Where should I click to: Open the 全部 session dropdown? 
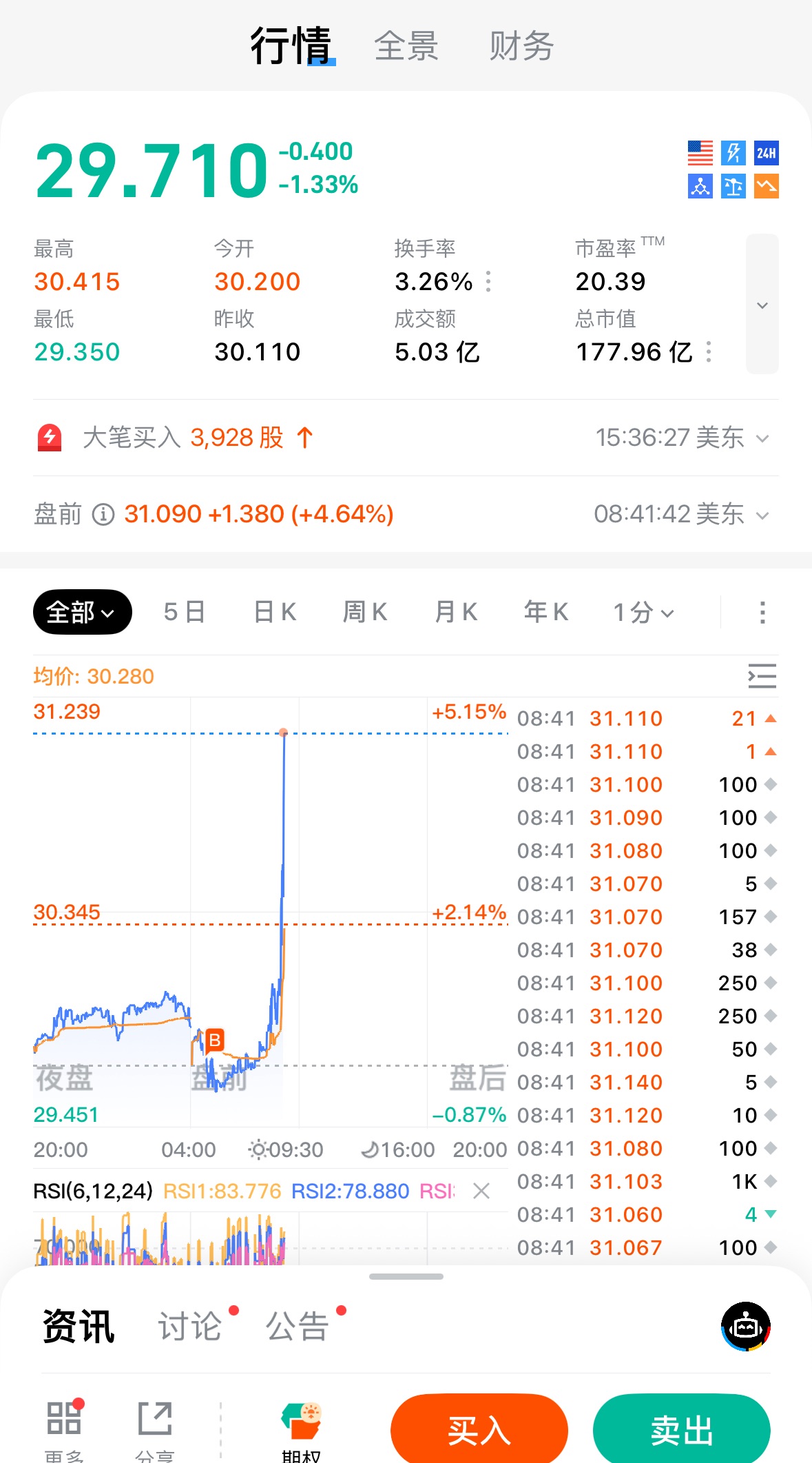pos(82,612)
